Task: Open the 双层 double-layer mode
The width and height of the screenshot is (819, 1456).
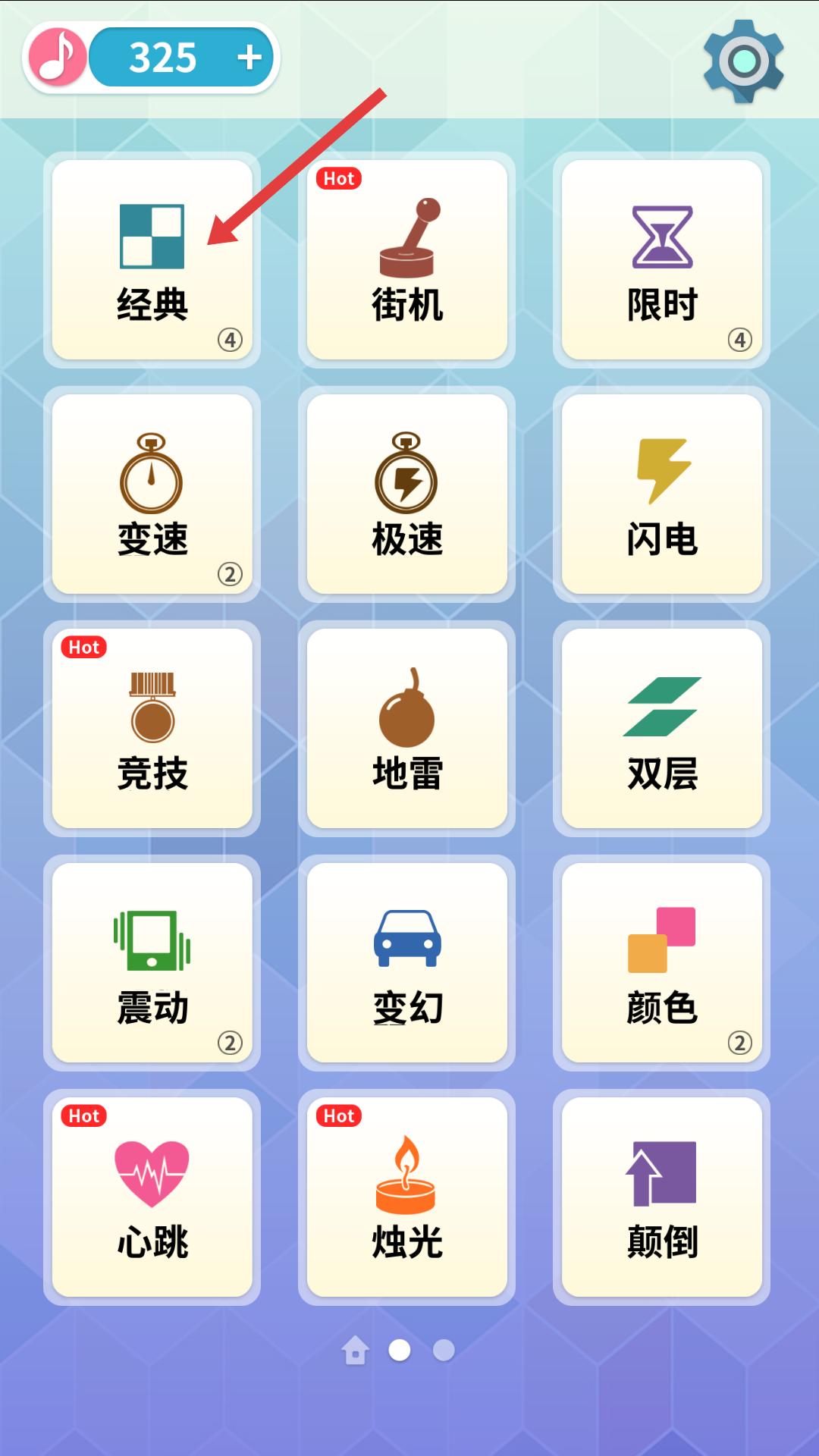Action: point(662,728)
